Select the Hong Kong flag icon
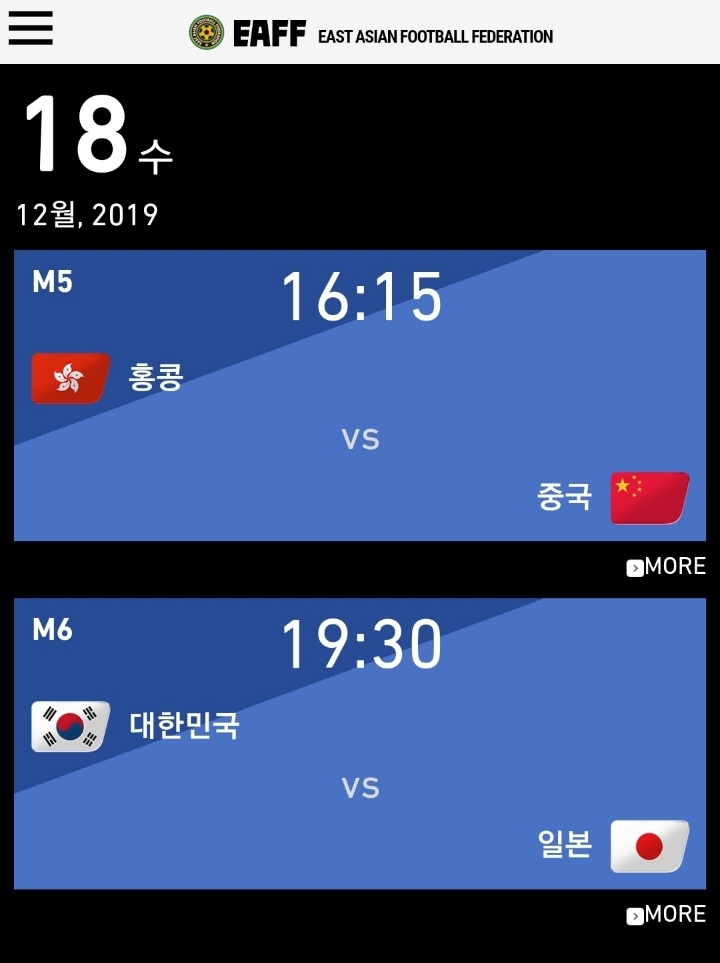Screen dimensions: 720x963 coord(68,376)
